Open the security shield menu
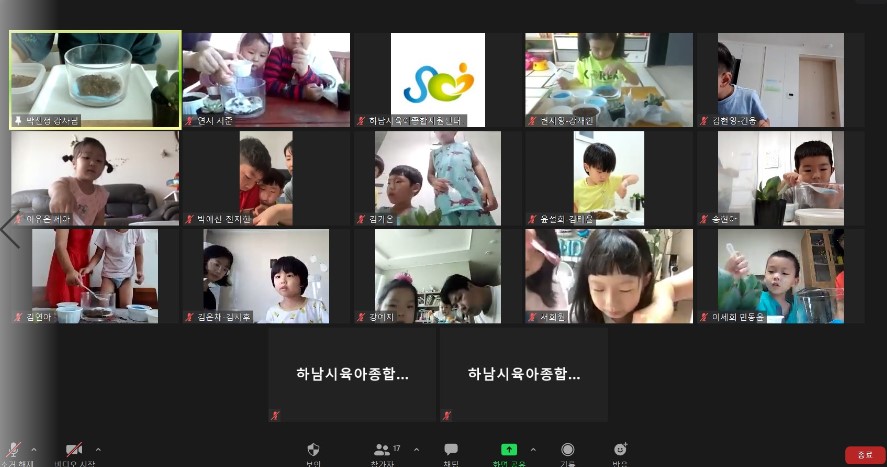The width and height of the screenshot is (887, 467). tap(313, 451)
